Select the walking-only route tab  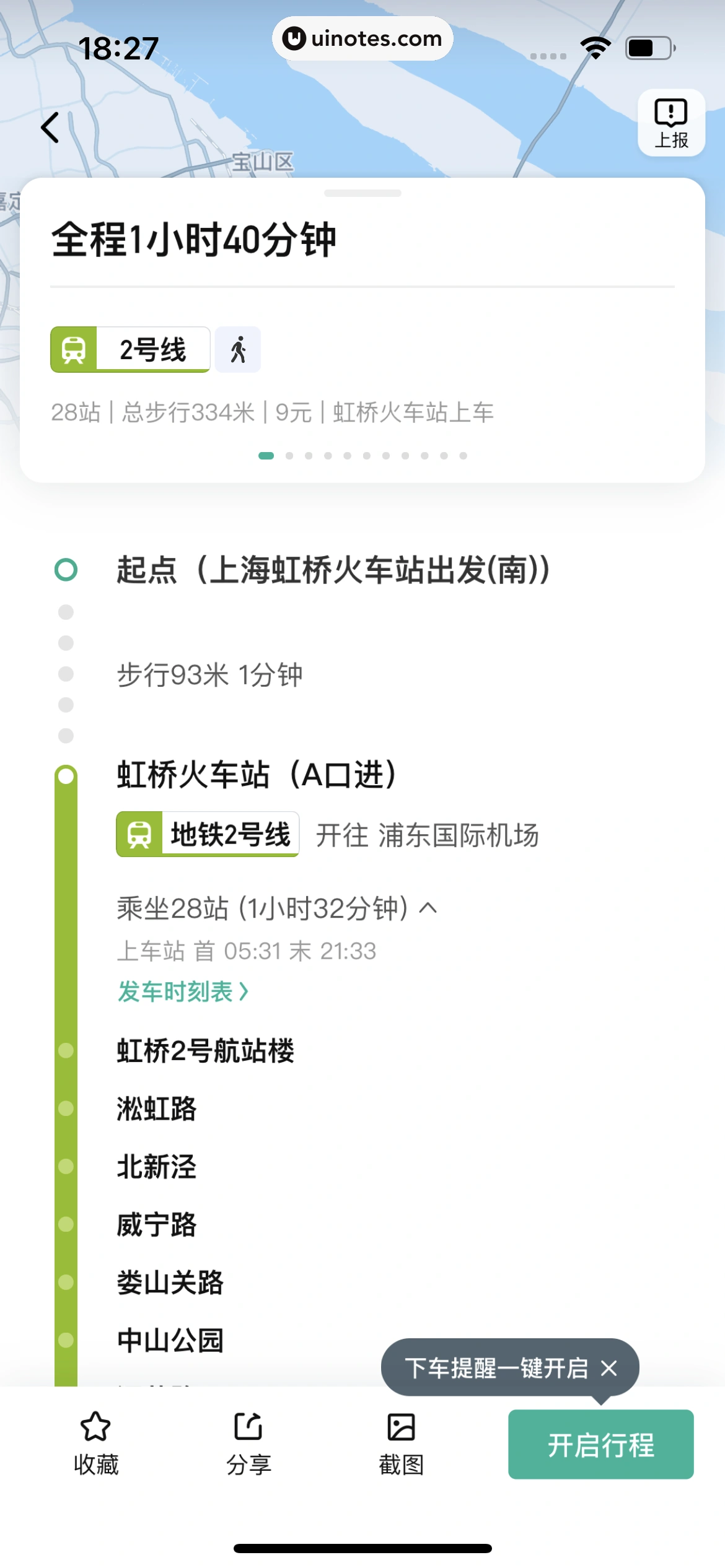238,349
